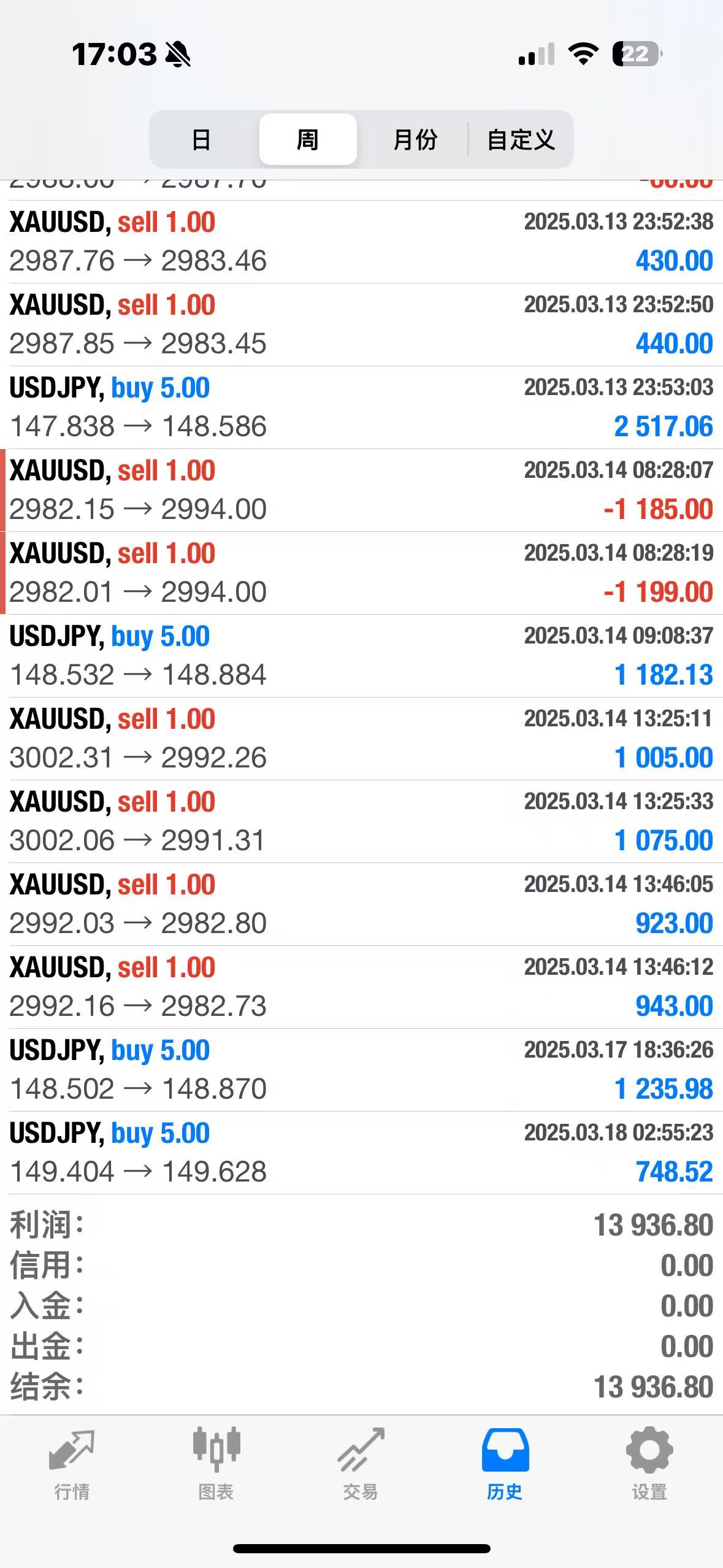The image size is (723, 1568).
Task: Switch to the 月份 (month) period tab
Action: coord(415,139)
